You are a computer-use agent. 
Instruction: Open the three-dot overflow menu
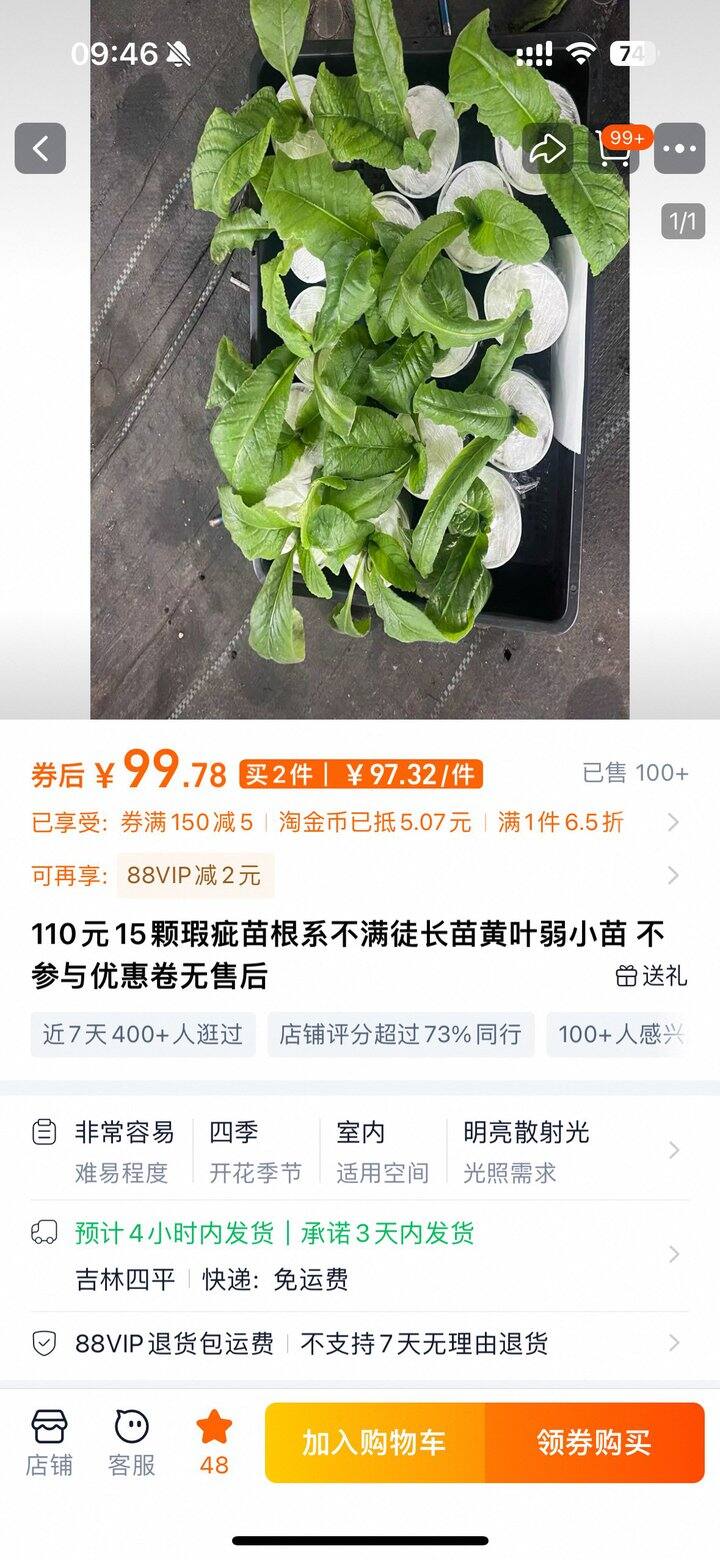[x=680, y=150]
